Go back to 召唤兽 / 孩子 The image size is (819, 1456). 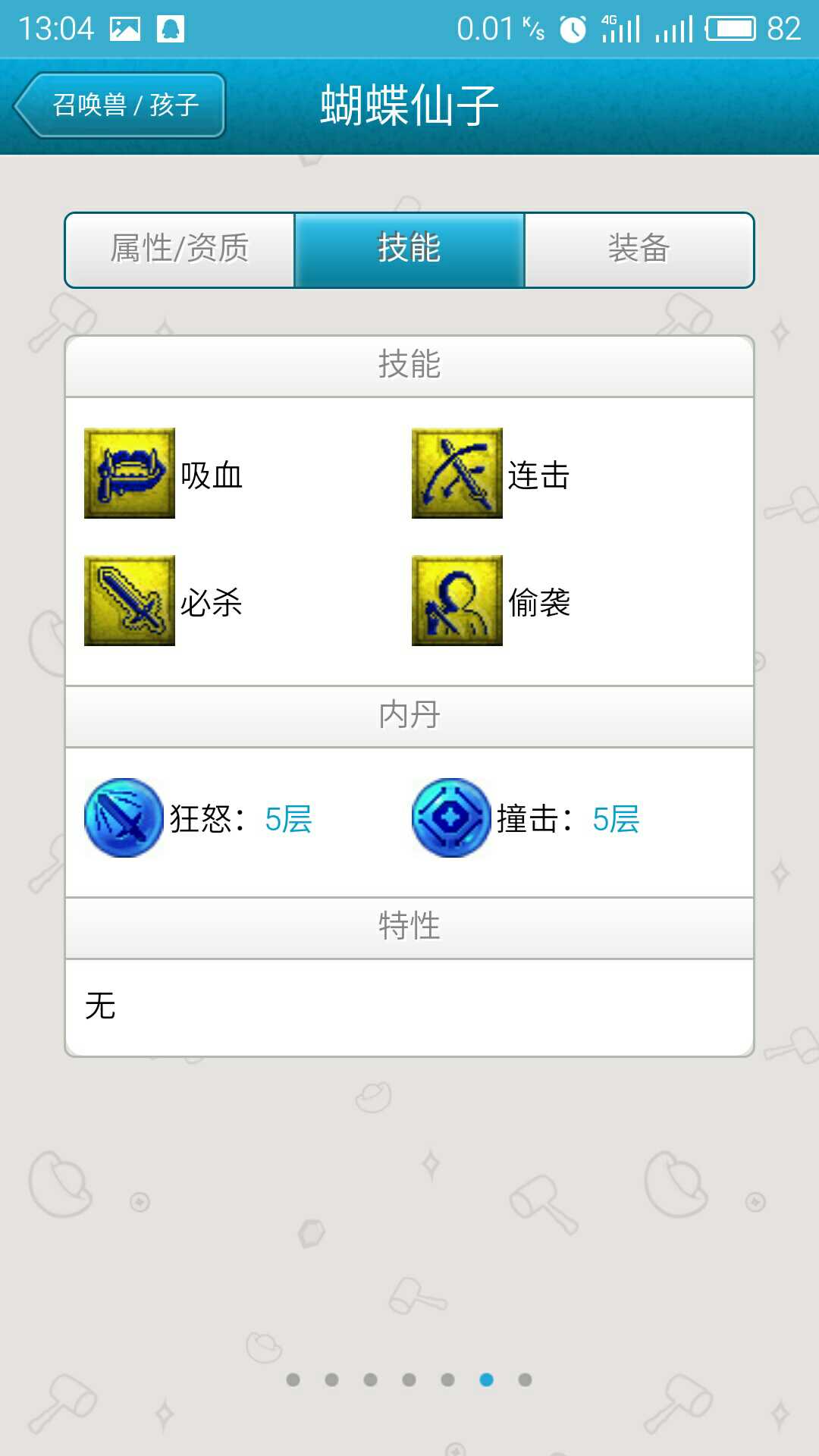click(x=120, y=105)
